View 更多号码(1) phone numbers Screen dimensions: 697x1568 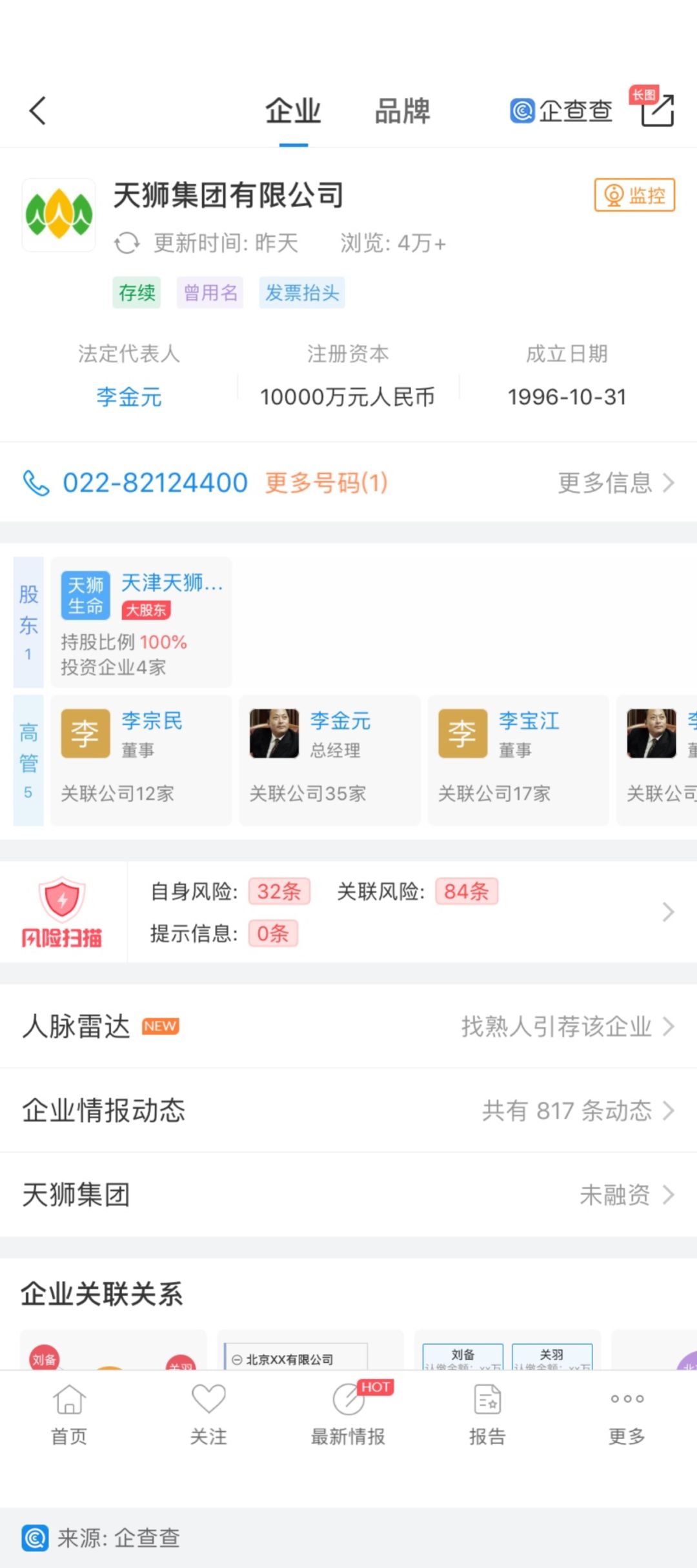pos(325,482)
